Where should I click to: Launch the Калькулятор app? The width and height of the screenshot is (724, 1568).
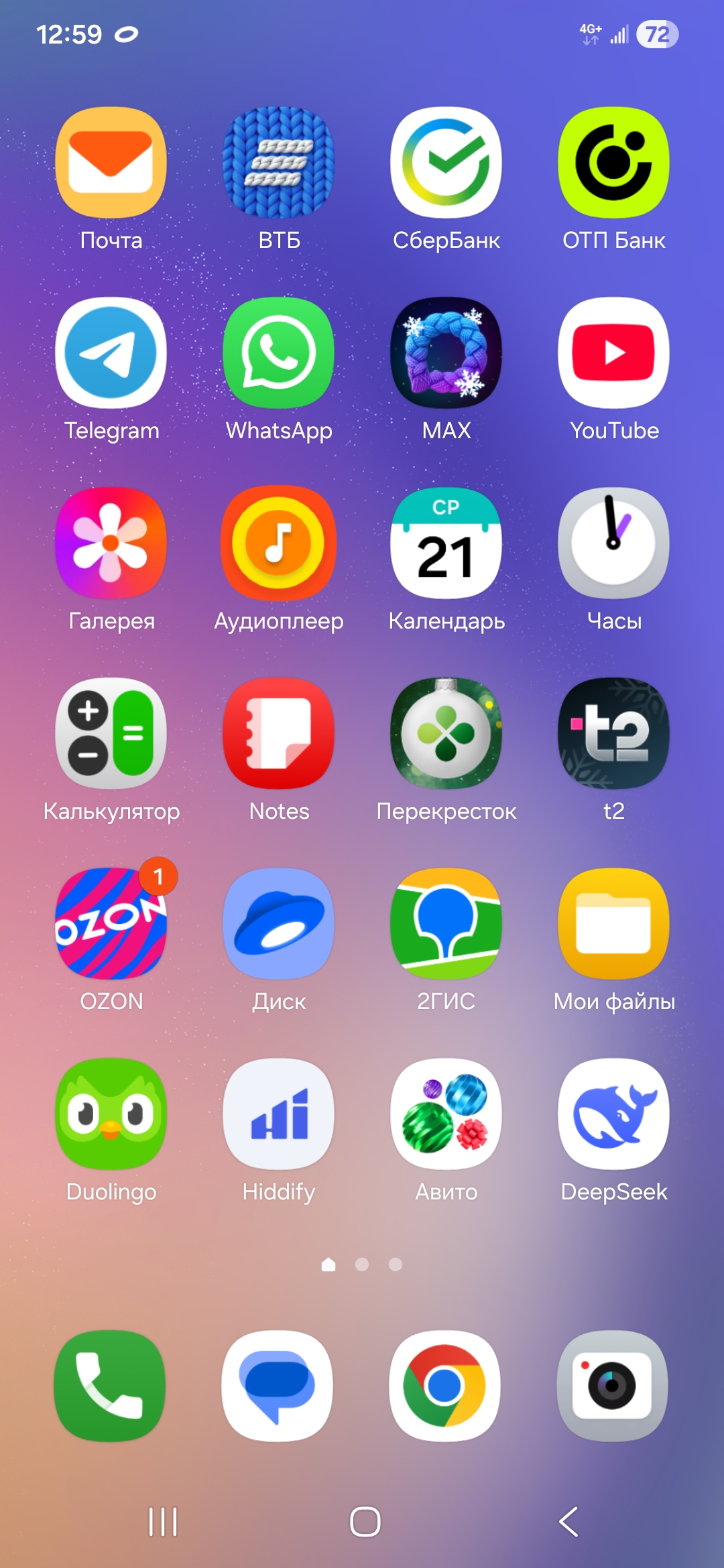tap(111, 734)
